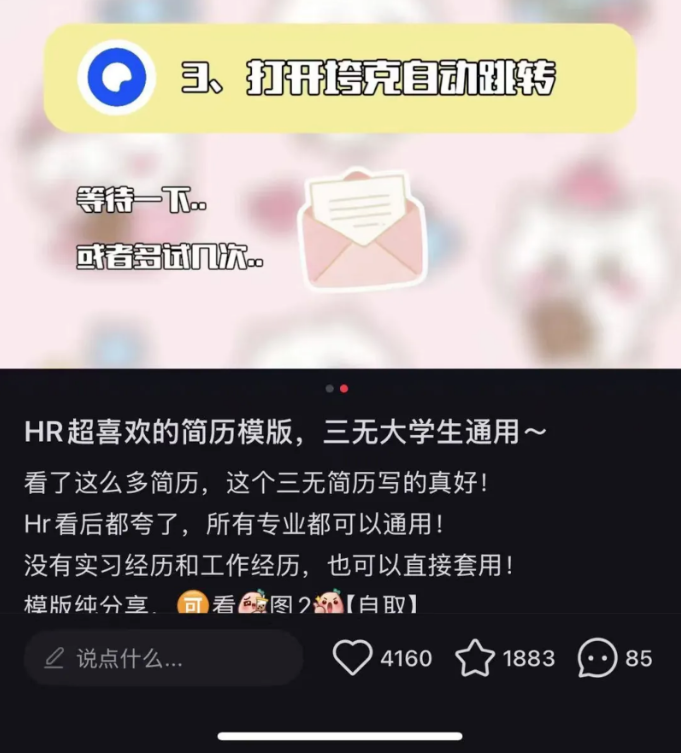Image resolution: width=681 pixels, height=753 pixels.
Task: Tap the 说点什么 comment input field
Action: point(163,658)
